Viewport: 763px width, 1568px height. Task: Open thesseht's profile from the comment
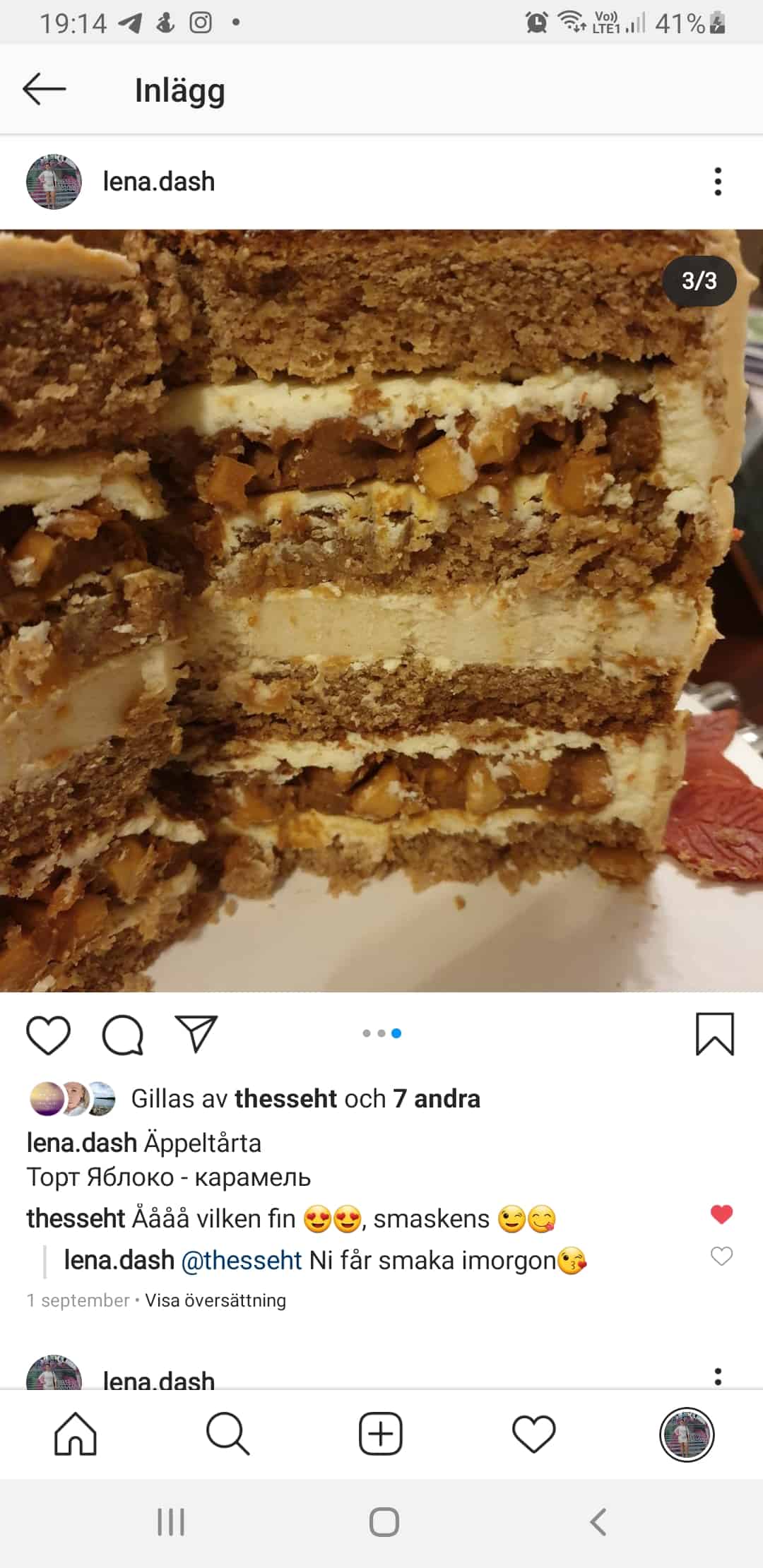pyautogui.click(x=76, y=1219)
